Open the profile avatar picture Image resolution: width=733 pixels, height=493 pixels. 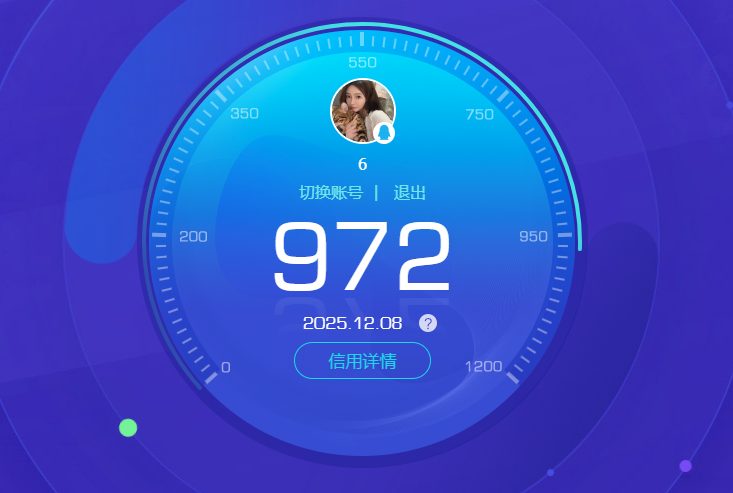coord(361,110)
